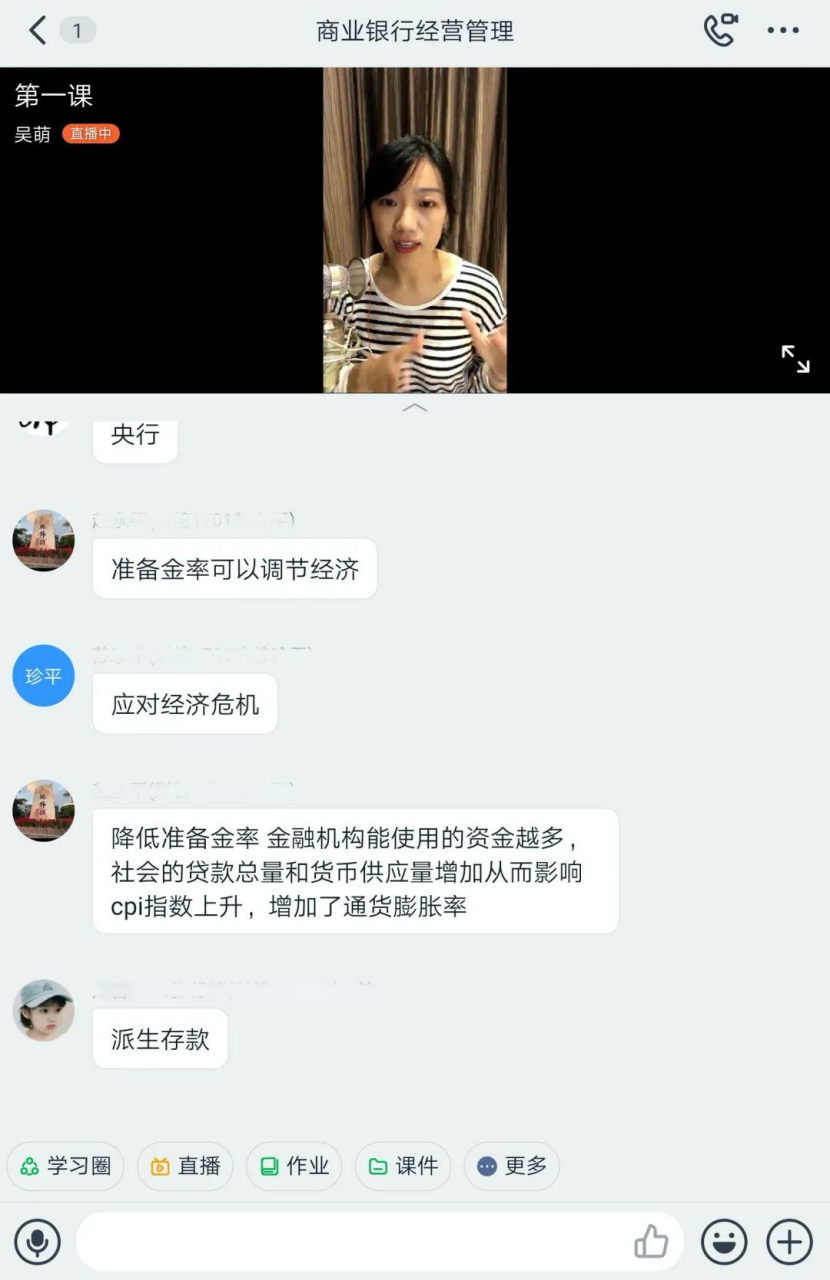The height and width of the screenshot is (1280, 830).
Task: Start a video call from the top bar
Action: point(719,30)
